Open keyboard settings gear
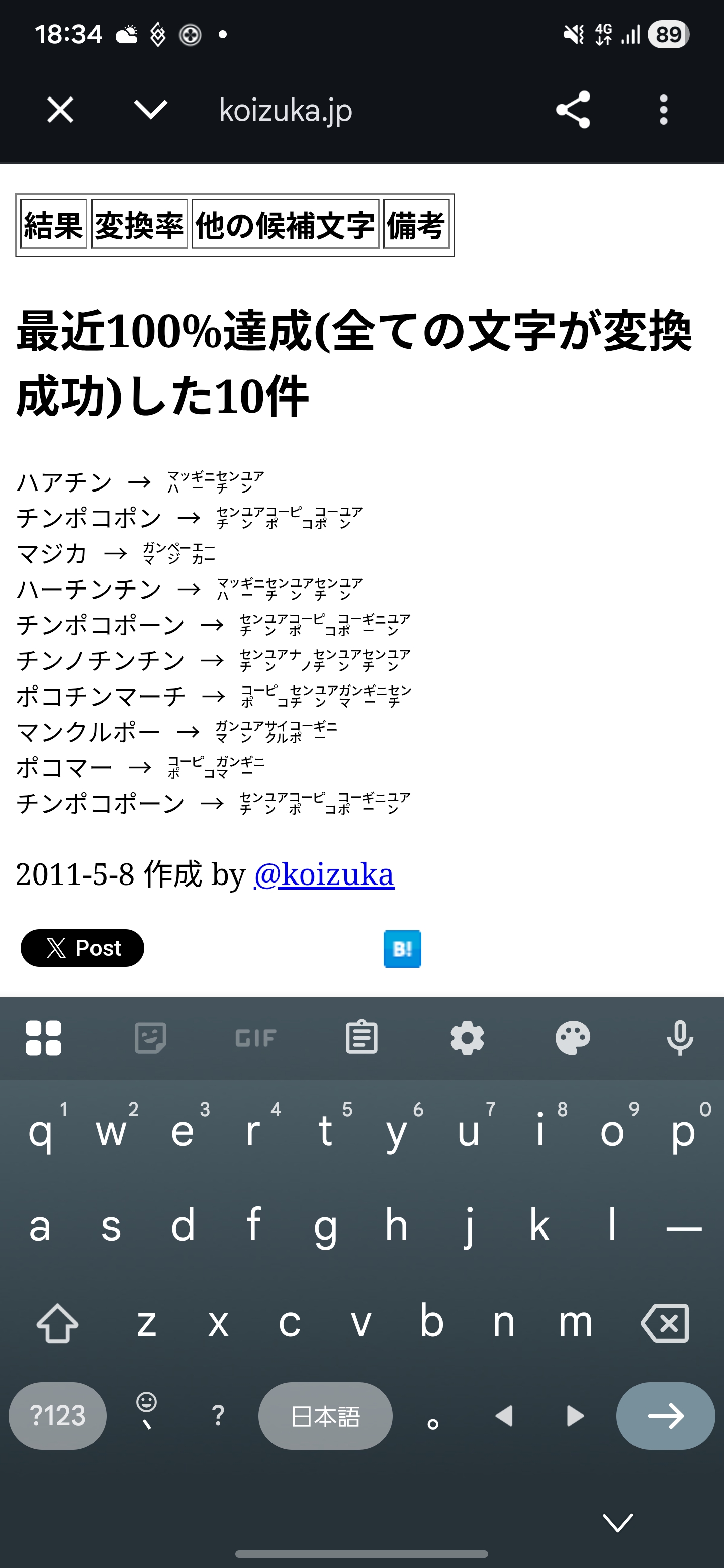This screenshot has width=724, height=1568. tap(467, 1038)
